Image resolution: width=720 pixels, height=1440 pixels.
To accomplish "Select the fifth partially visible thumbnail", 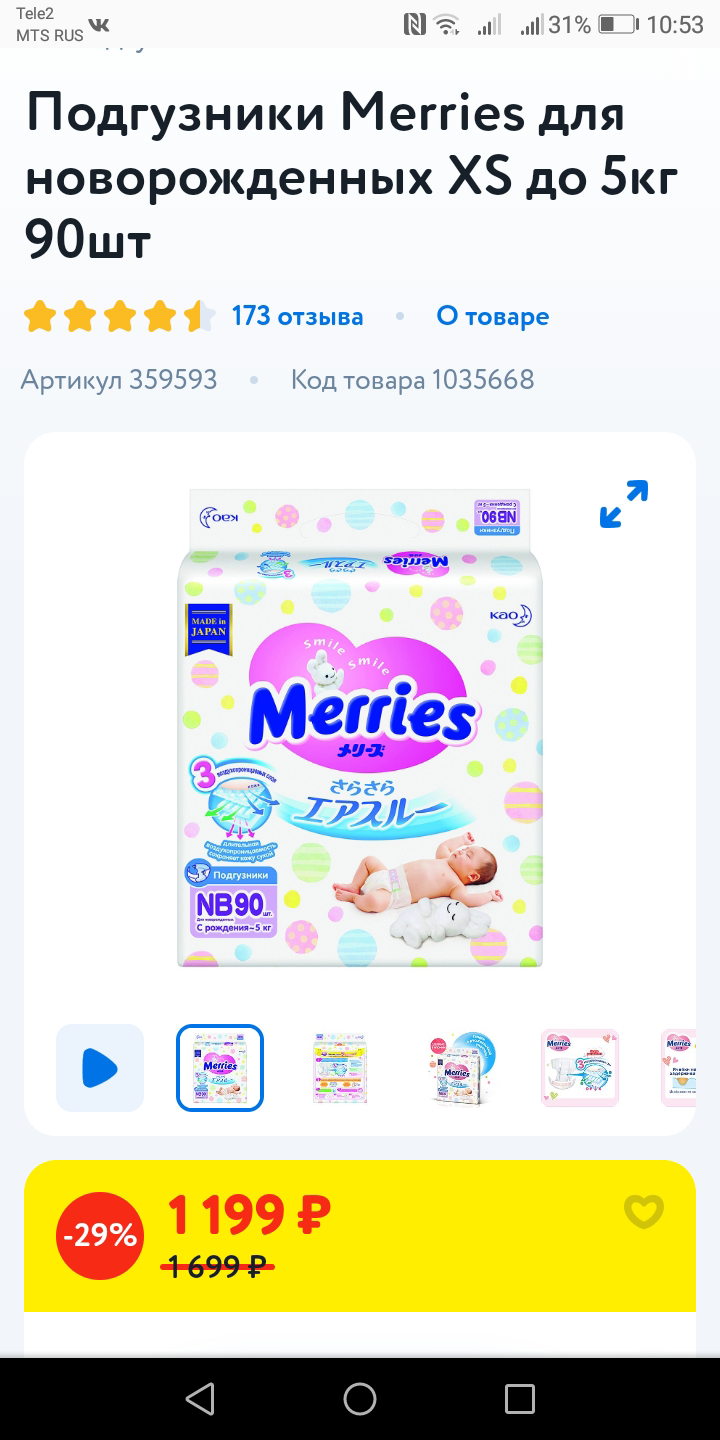I will coord(678,1068).
